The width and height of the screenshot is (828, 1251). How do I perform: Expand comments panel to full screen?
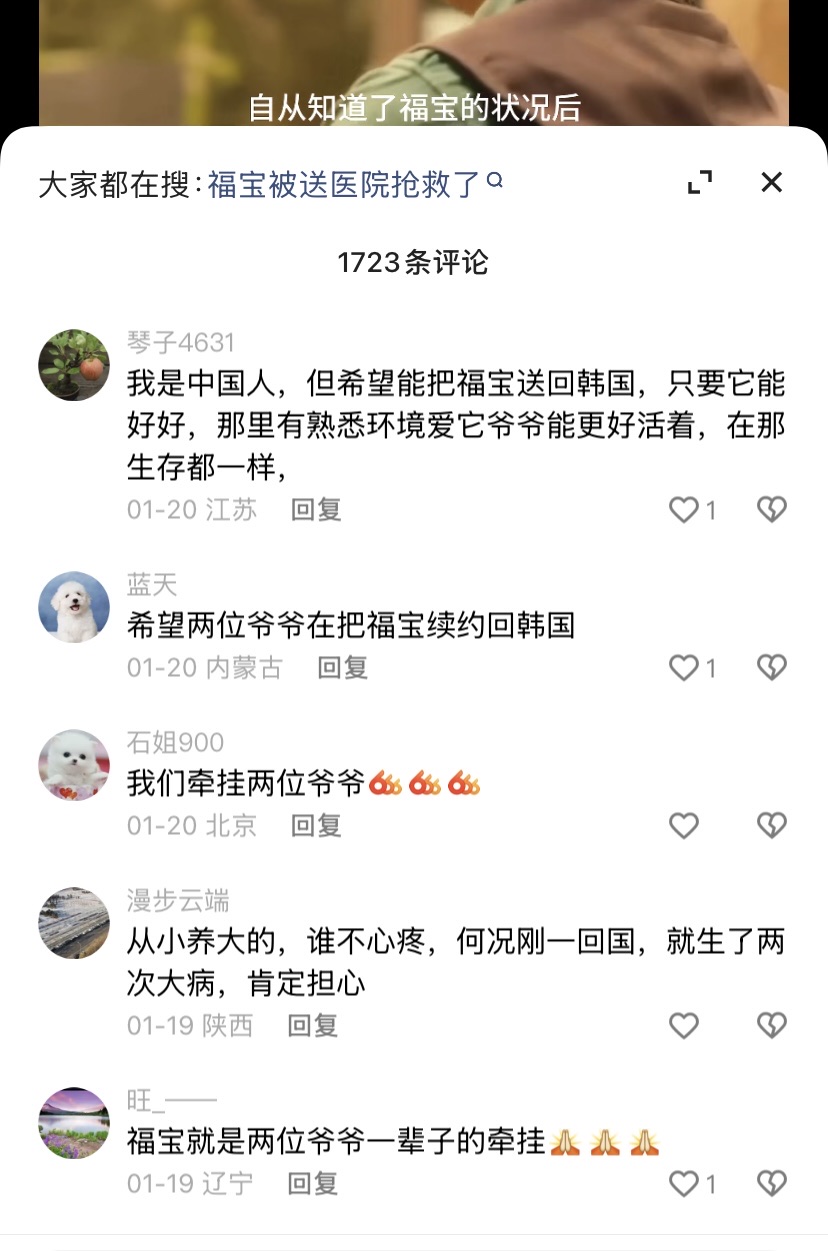(x=700, y=182)
